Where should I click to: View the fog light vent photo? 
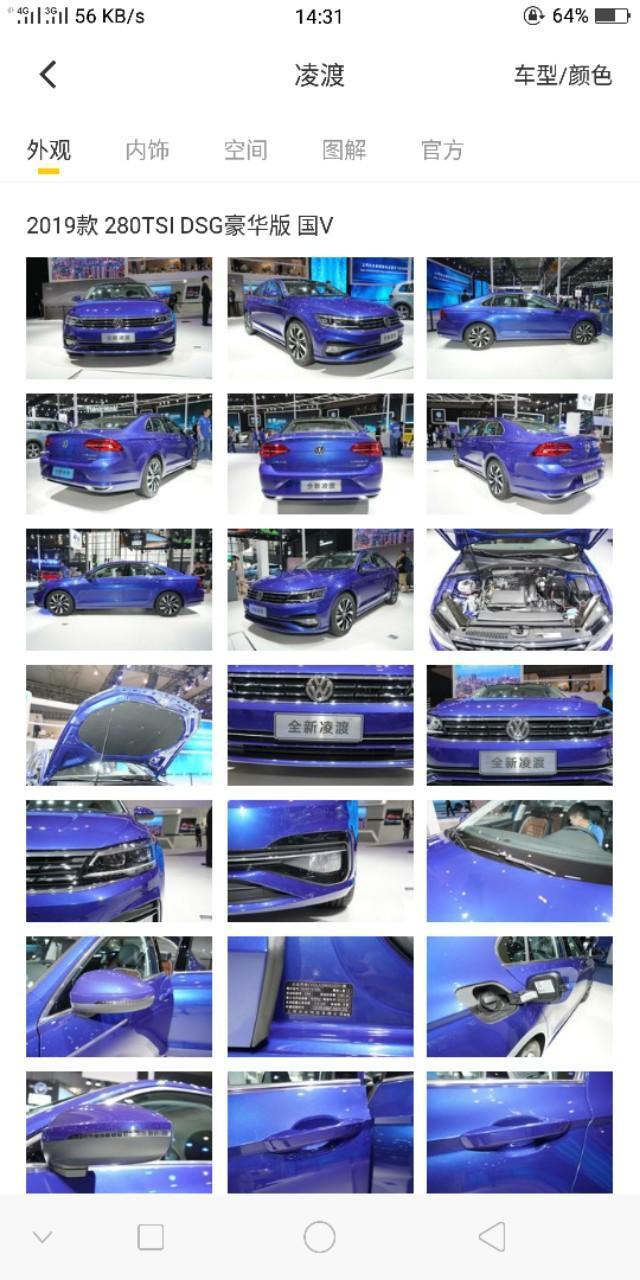320,860
